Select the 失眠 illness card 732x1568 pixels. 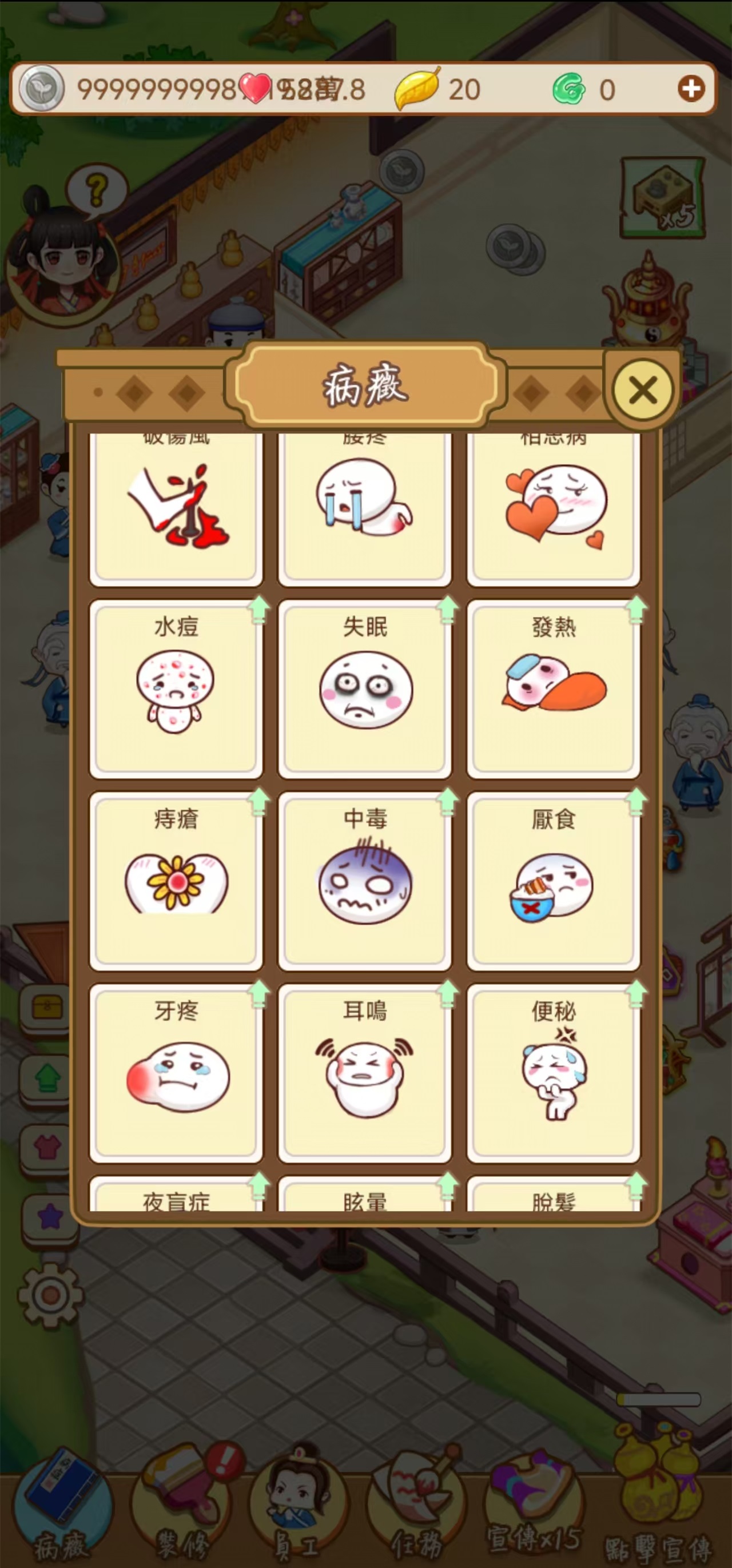[x=364, y=688]
